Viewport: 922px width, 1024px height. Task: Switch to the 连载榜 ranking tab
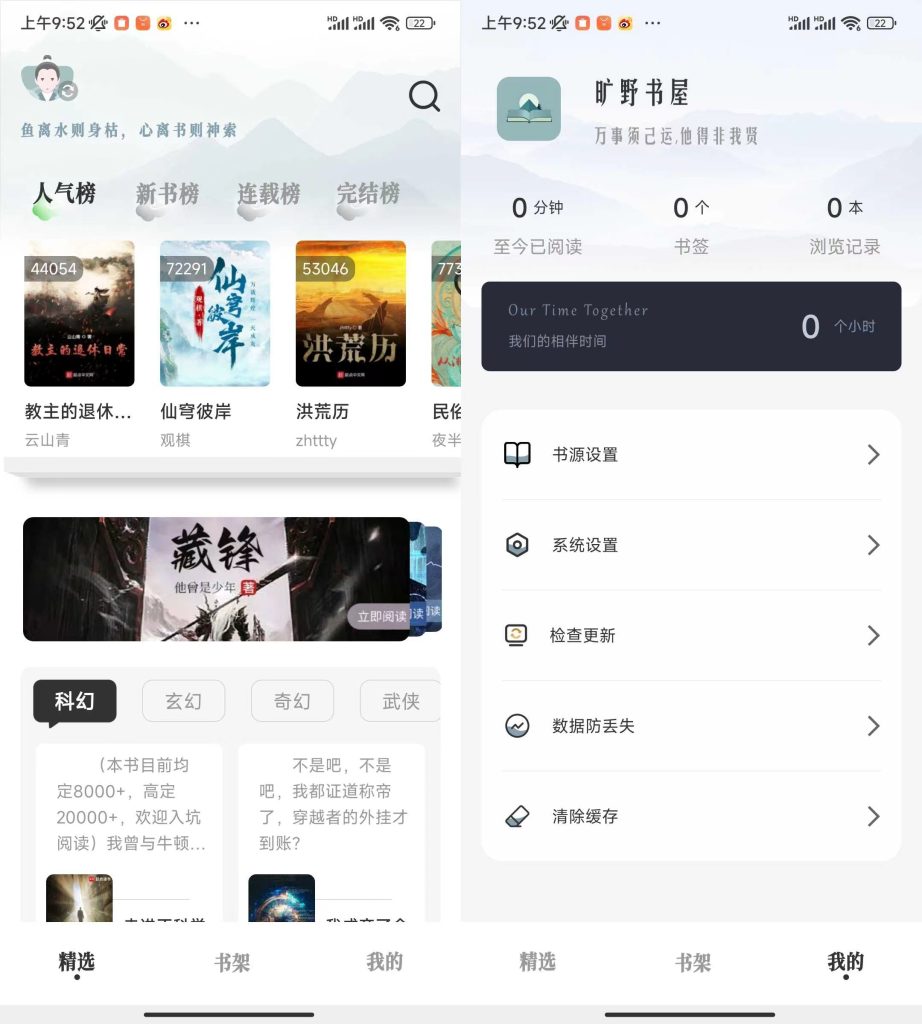[268, 194]
